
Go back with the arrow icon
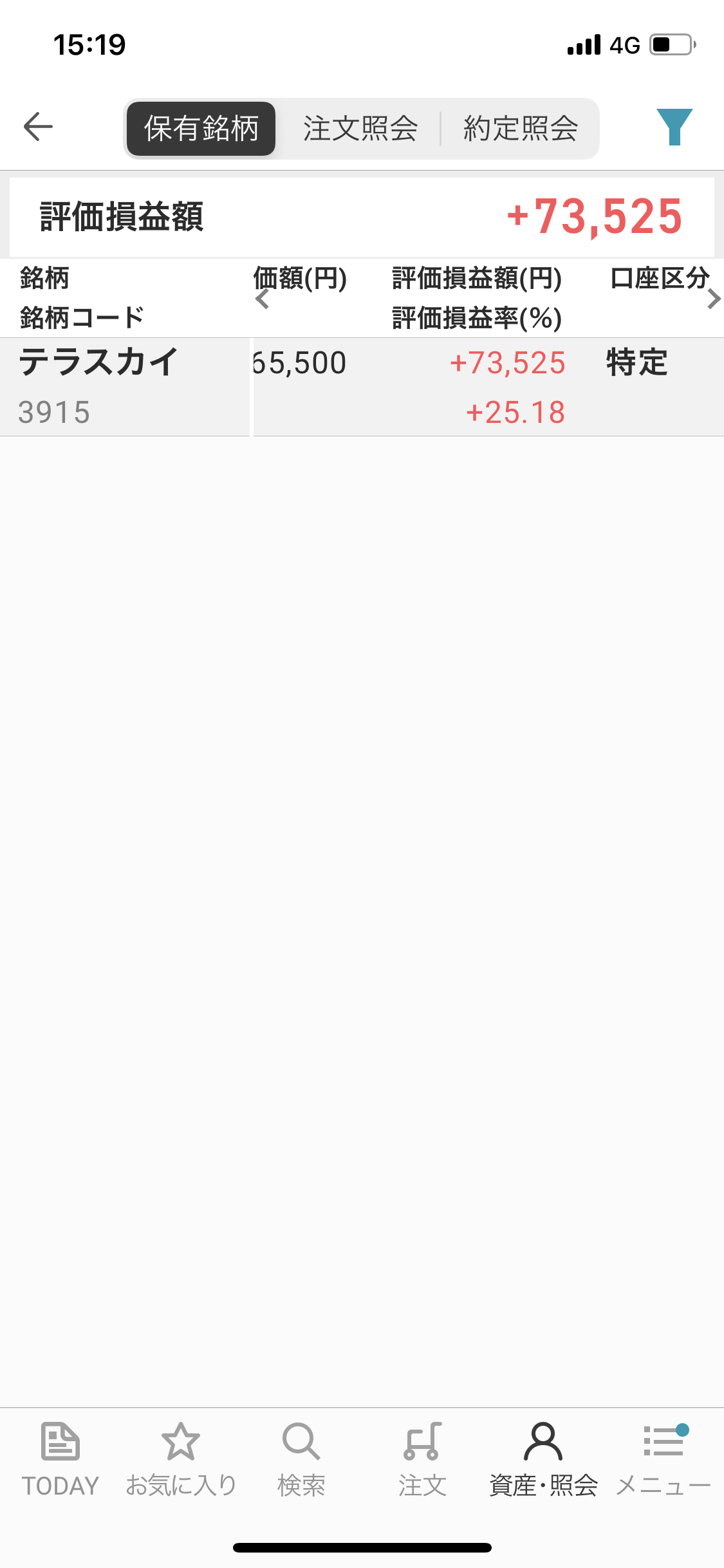[38, 126]
